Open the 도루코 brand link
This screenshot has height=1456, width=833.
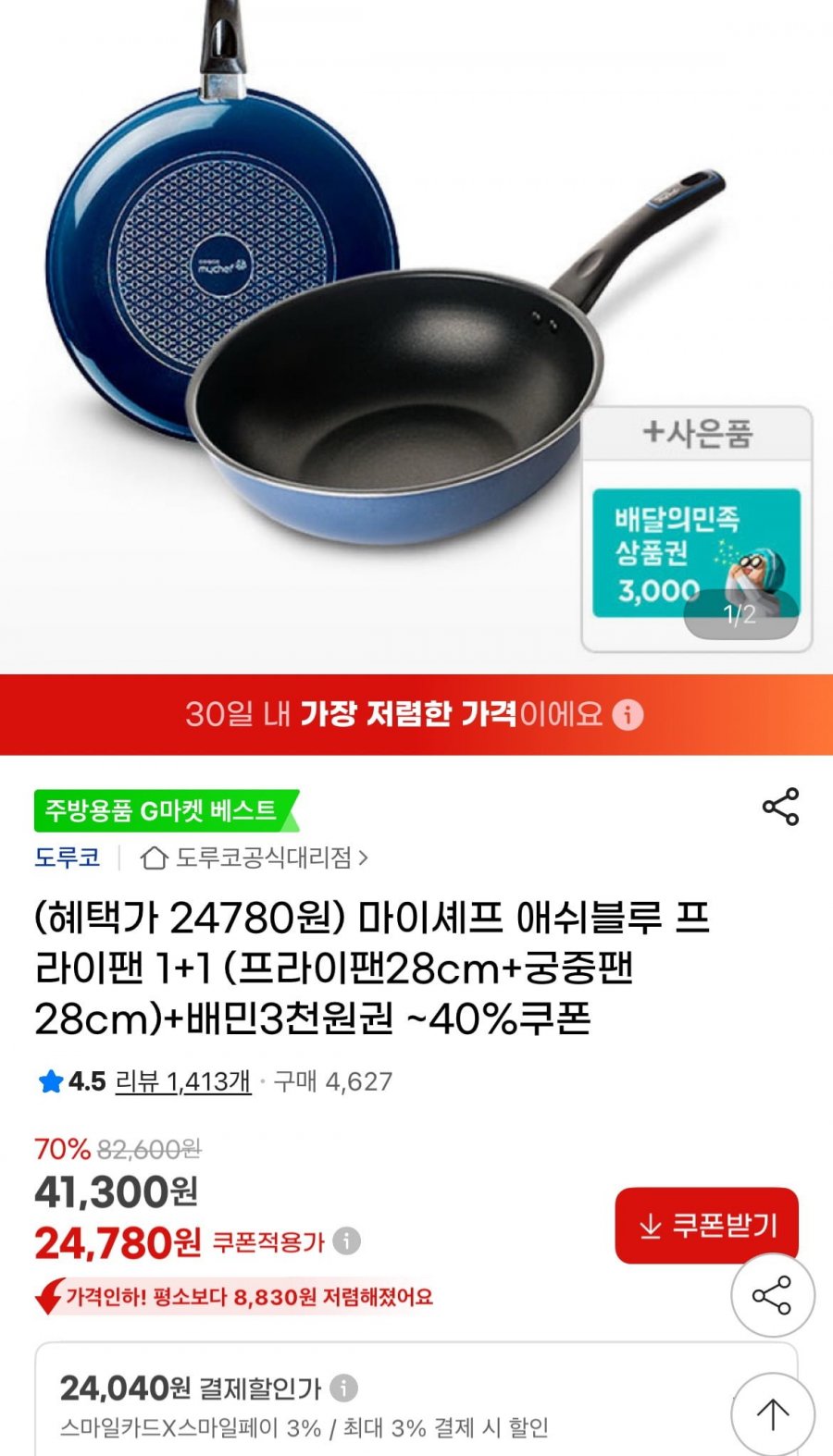[67, 858]
